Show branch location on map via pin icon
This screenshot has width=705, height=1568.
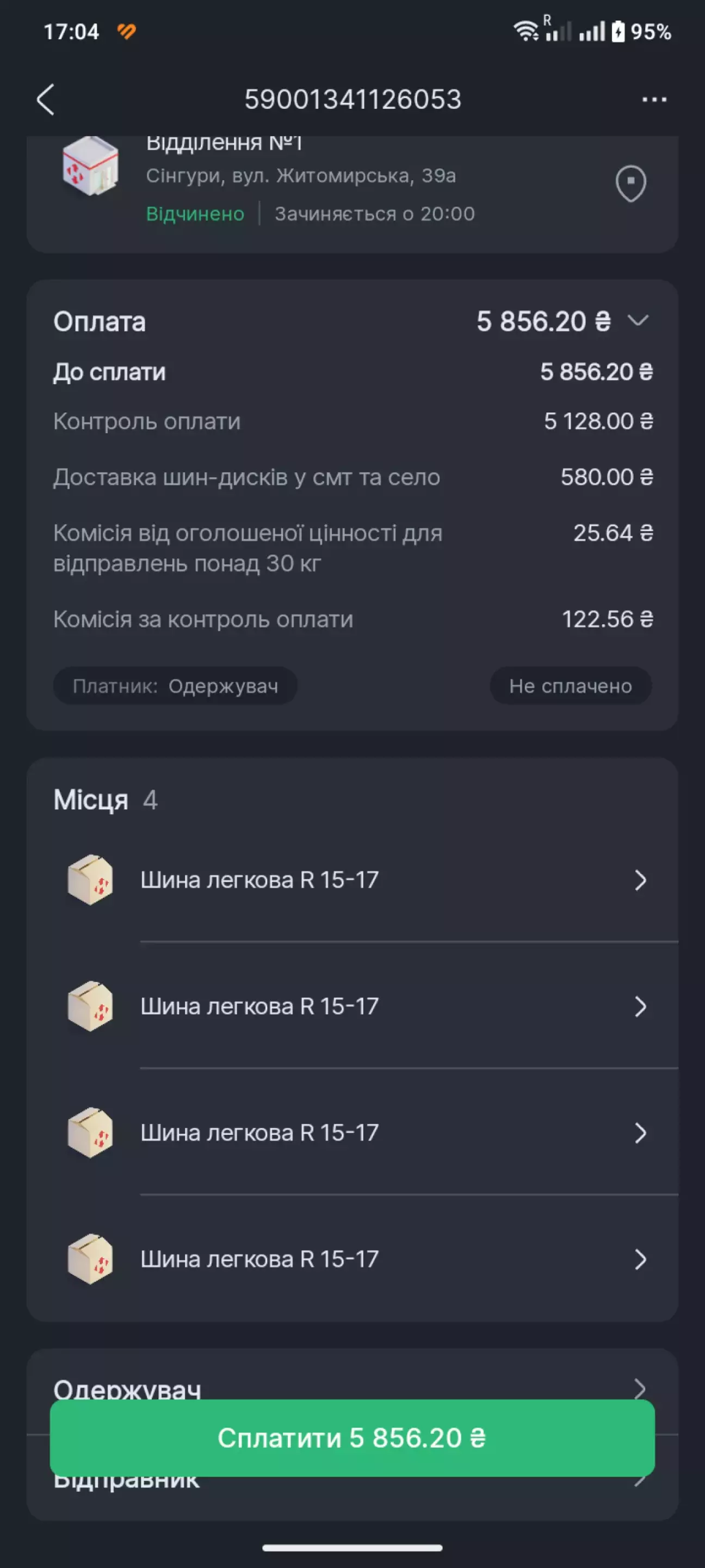631,183
